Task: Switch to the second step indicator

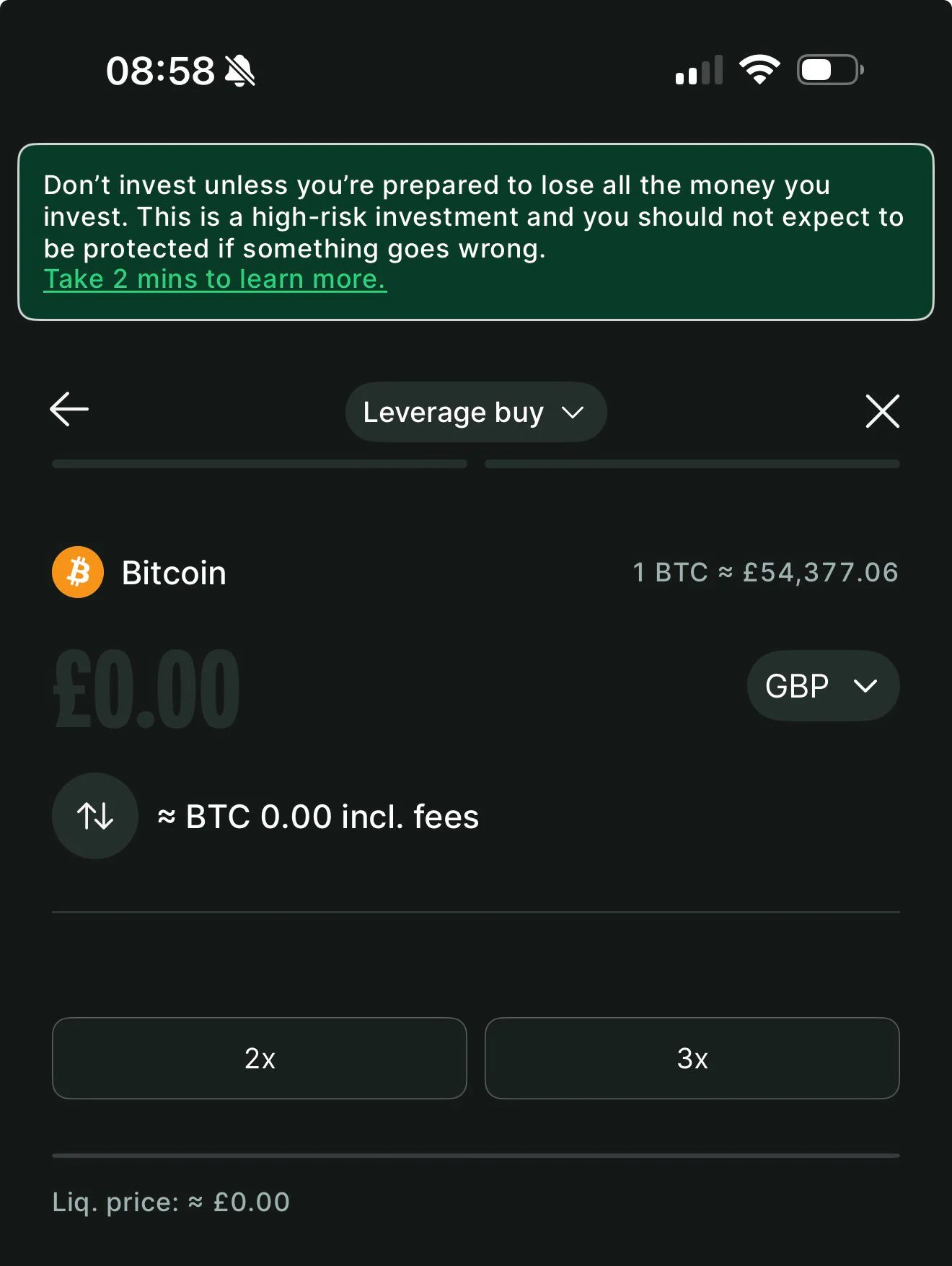Action: (692, 464)
